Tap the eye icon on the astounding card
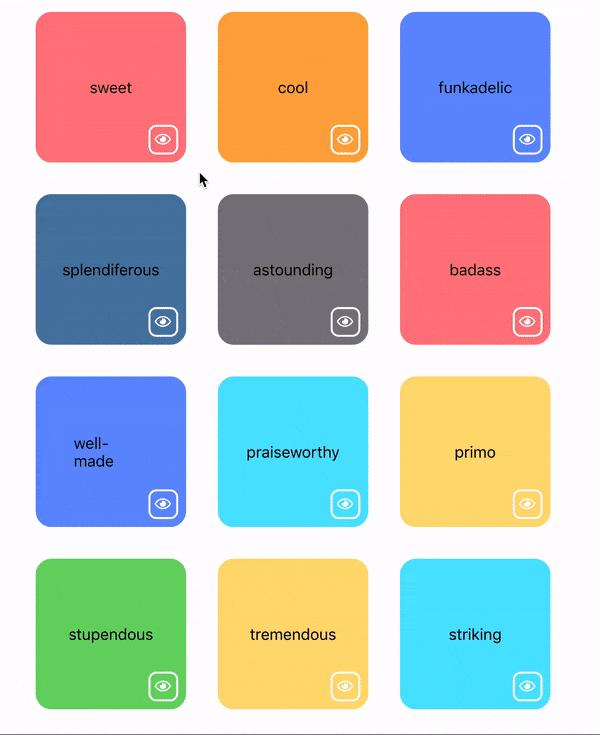The image size is (600, 735). (x=346, y=322)
